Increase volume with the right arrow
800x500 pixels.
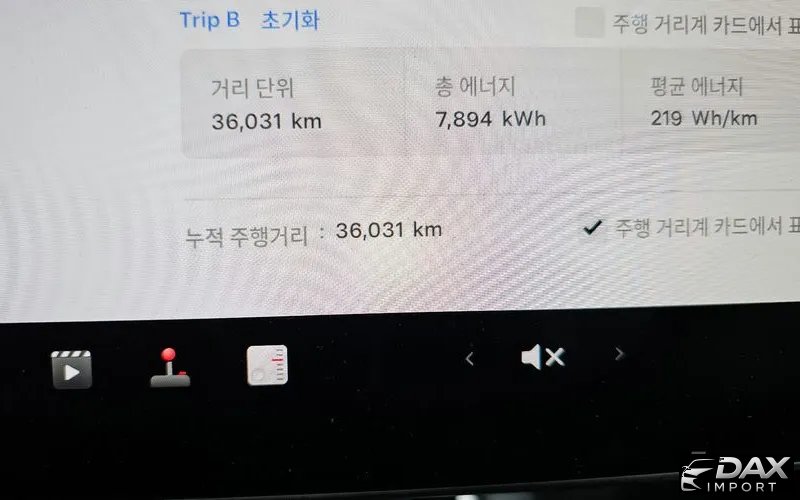[619, 353]
